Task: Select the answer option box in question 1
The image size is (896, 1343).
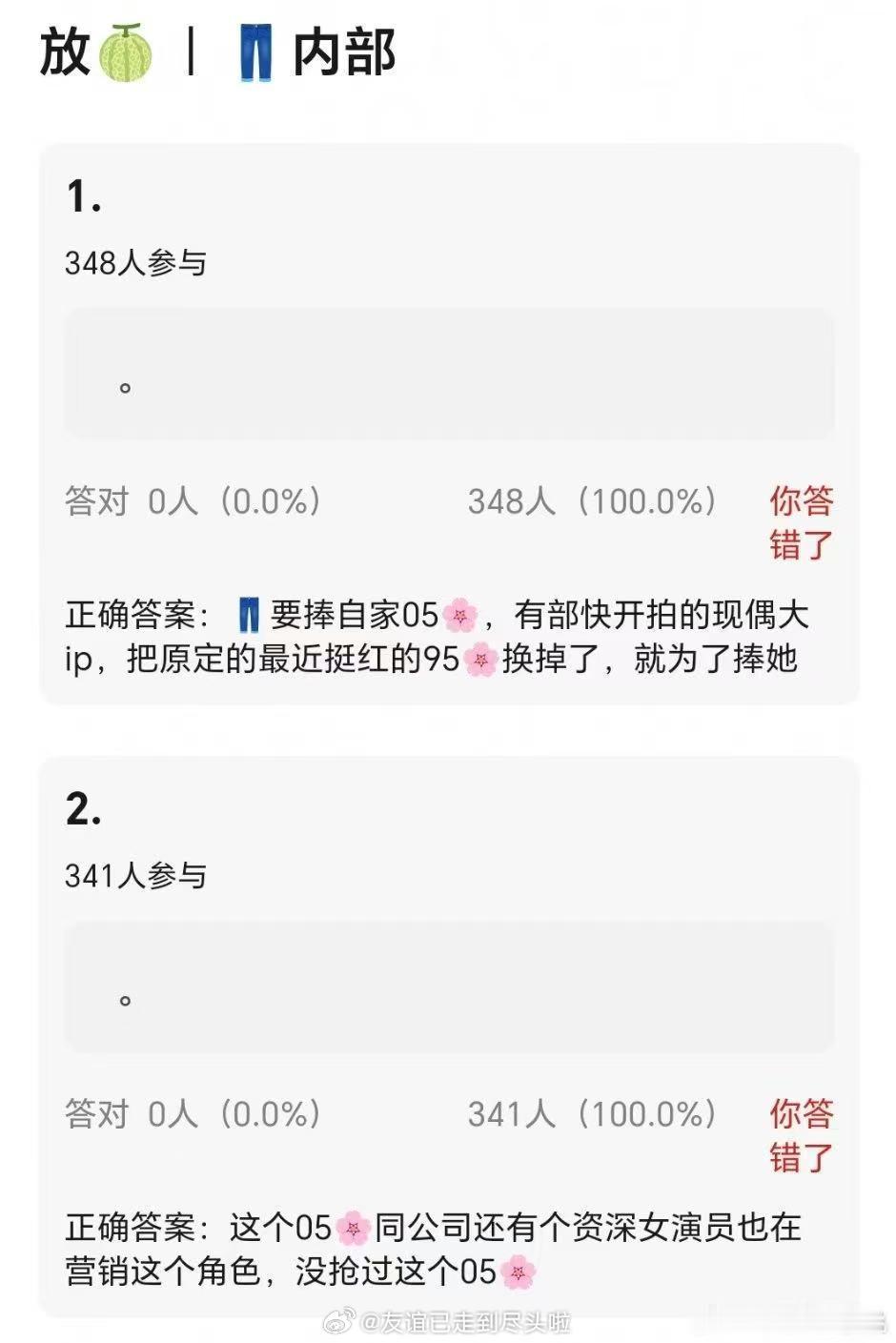Action: [x=448, y=375]
